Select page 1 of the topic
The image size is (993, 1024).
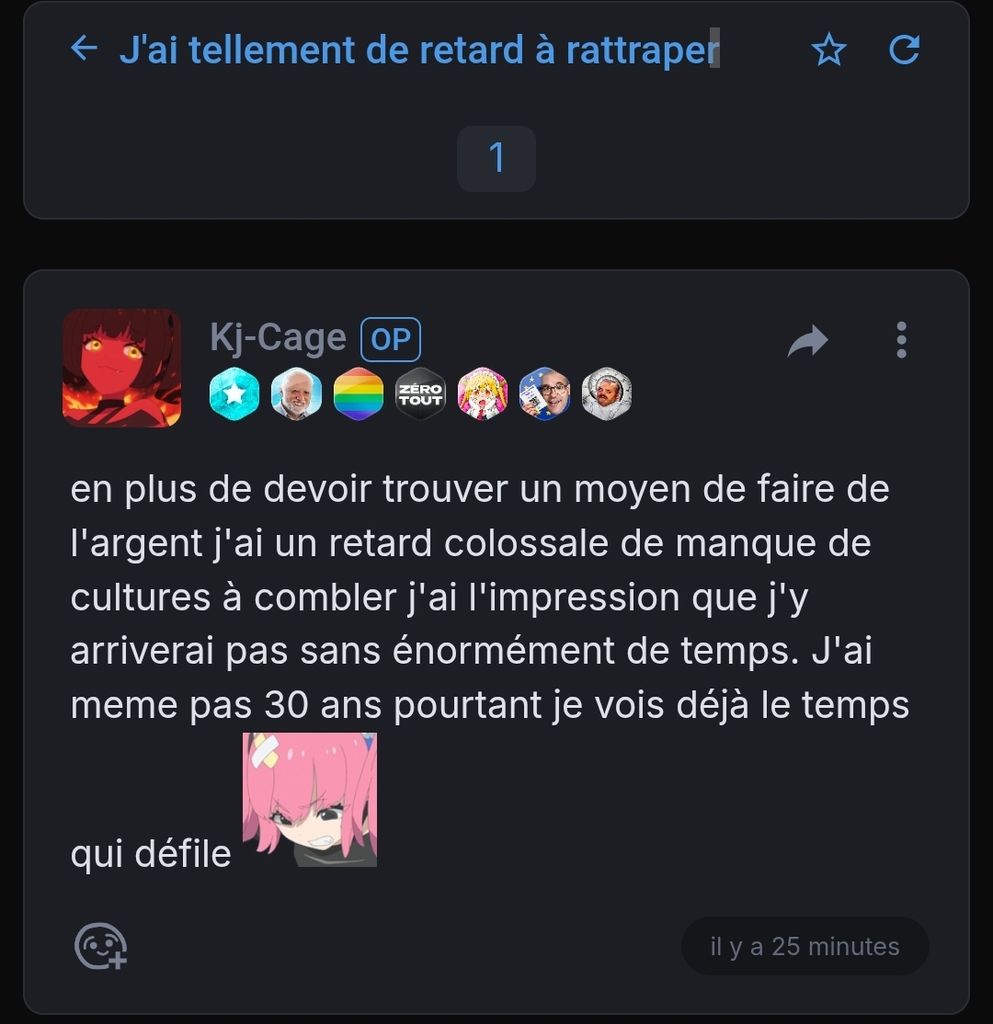click(x=496, y=158)
